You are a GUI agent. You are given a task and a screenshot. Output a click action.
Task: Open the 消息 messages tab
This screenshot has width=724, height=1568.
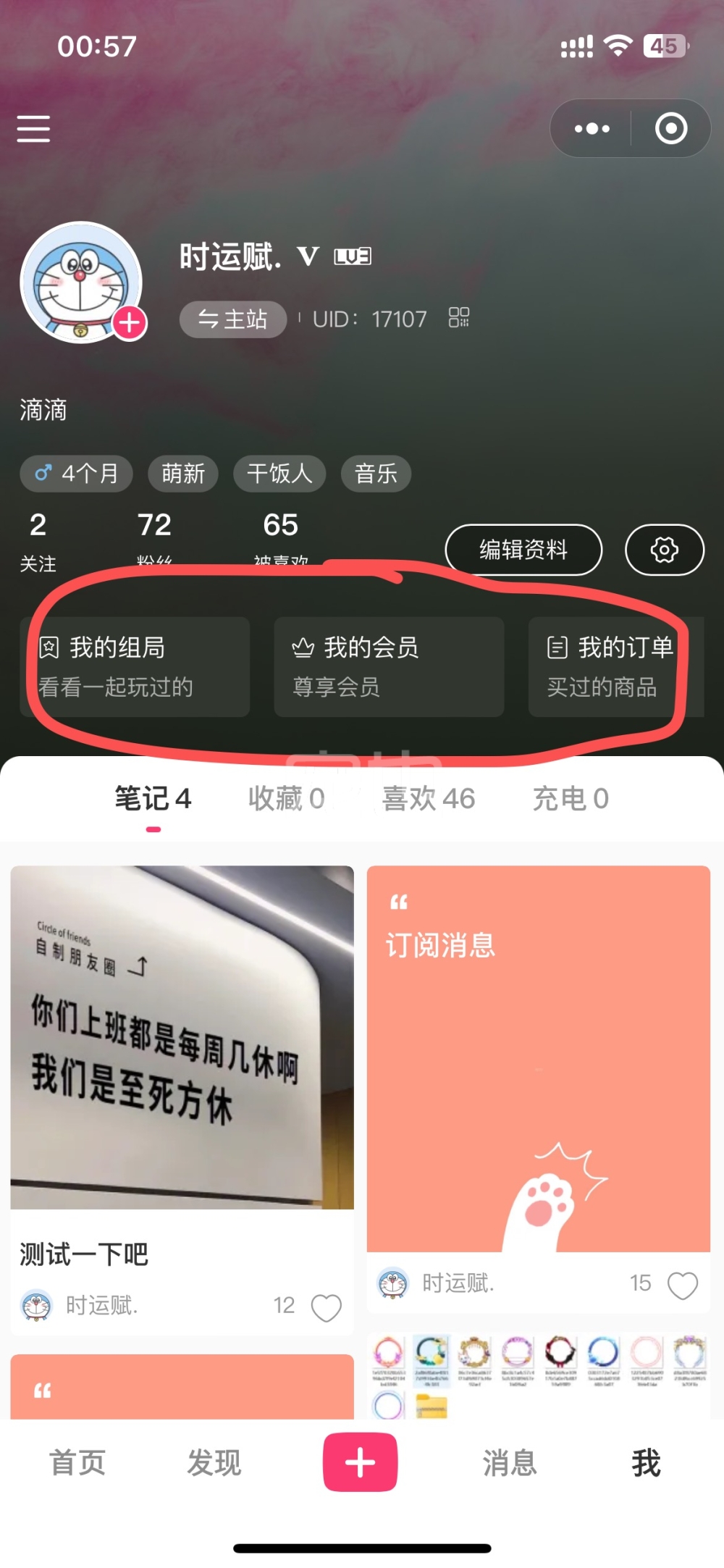[x=510, y=1462]
